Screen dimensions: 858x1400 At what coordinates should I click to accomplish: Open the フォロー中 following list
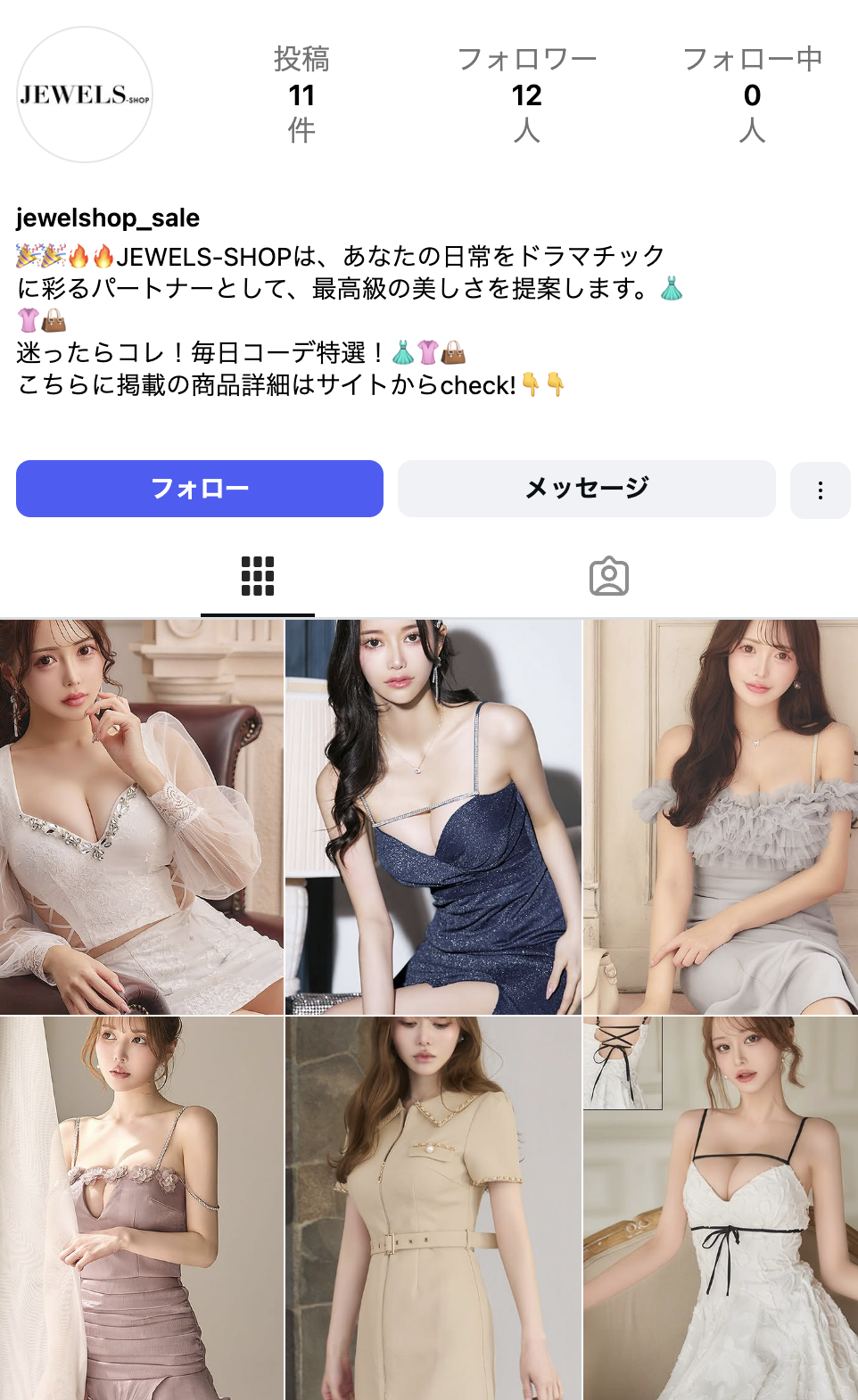[x=752, y=95]
